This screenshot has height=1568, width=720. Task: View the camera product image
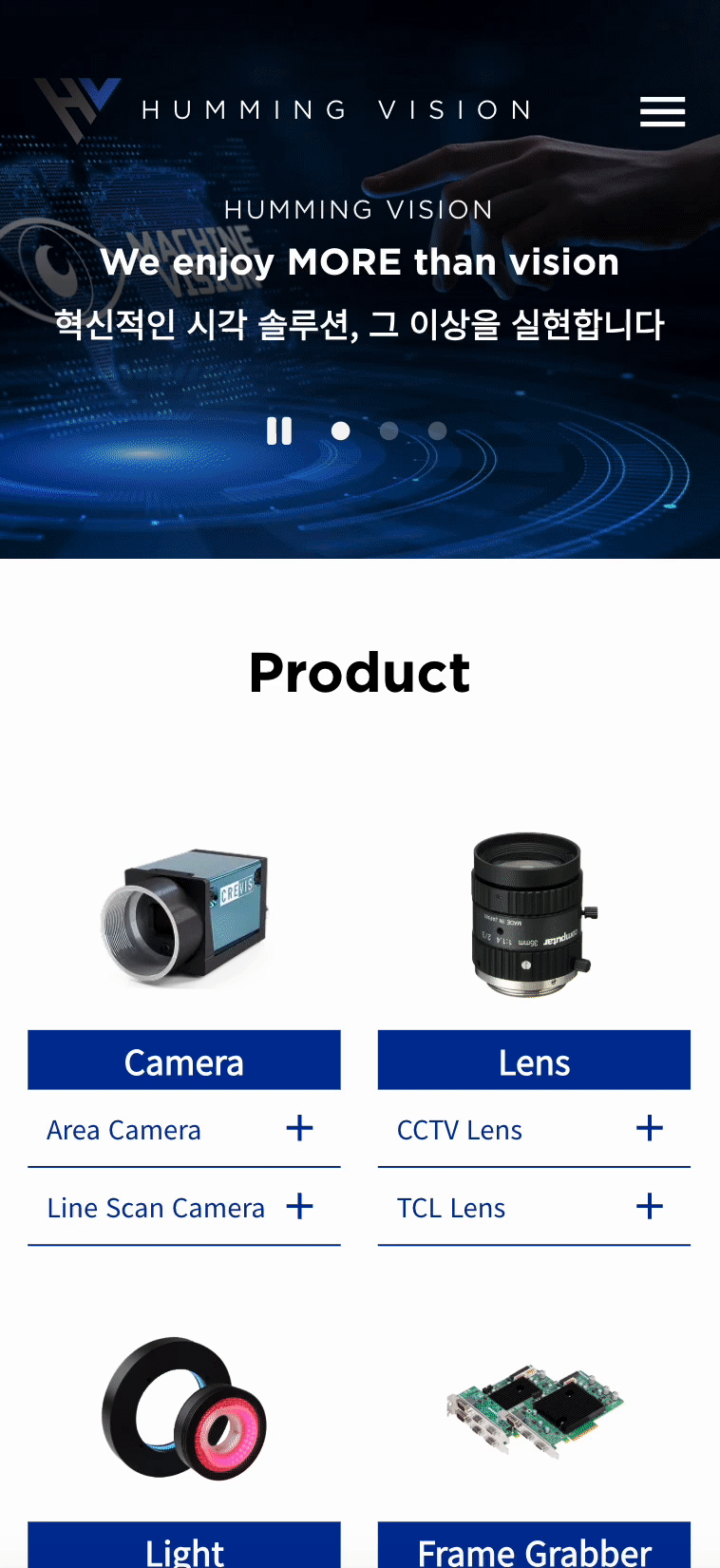click(x=185, y=915)
